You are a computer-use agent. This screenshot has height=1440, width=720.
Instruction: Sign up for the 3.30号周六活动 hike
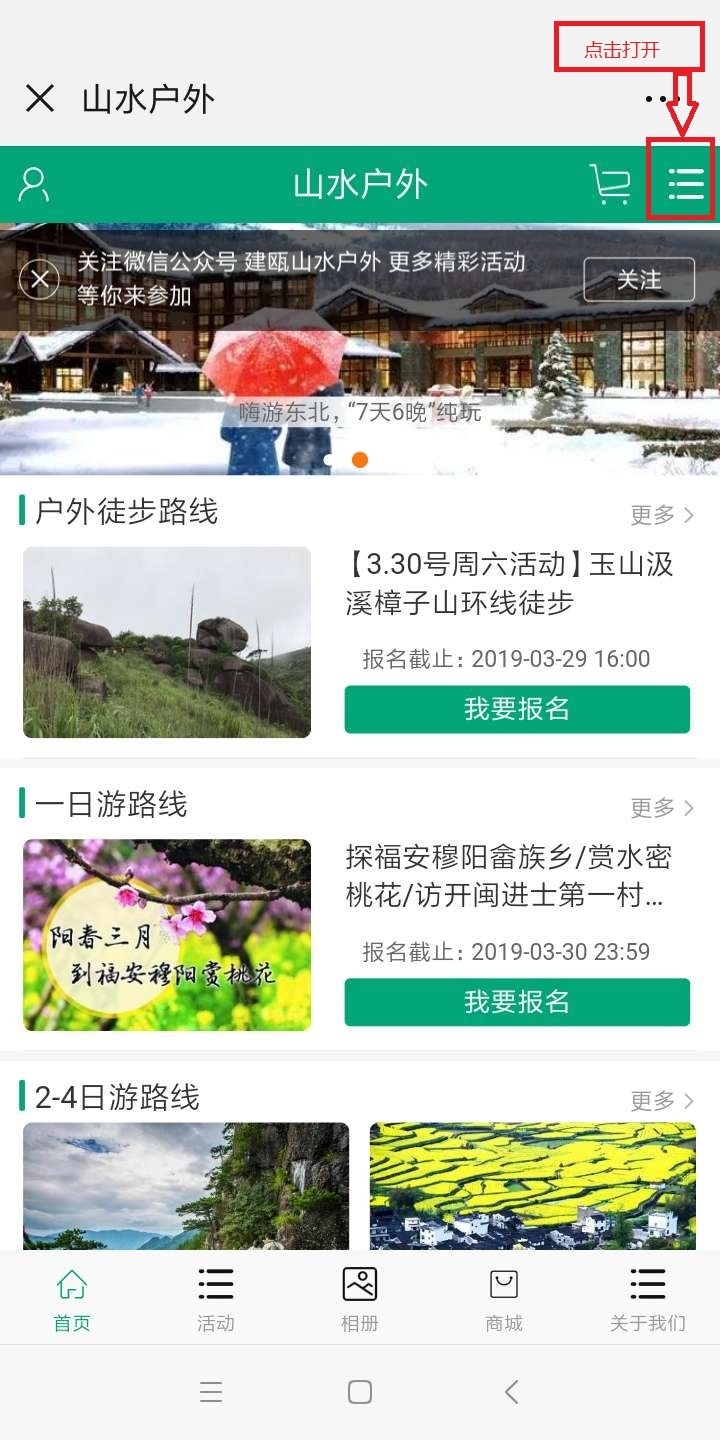tap(517, 709)
